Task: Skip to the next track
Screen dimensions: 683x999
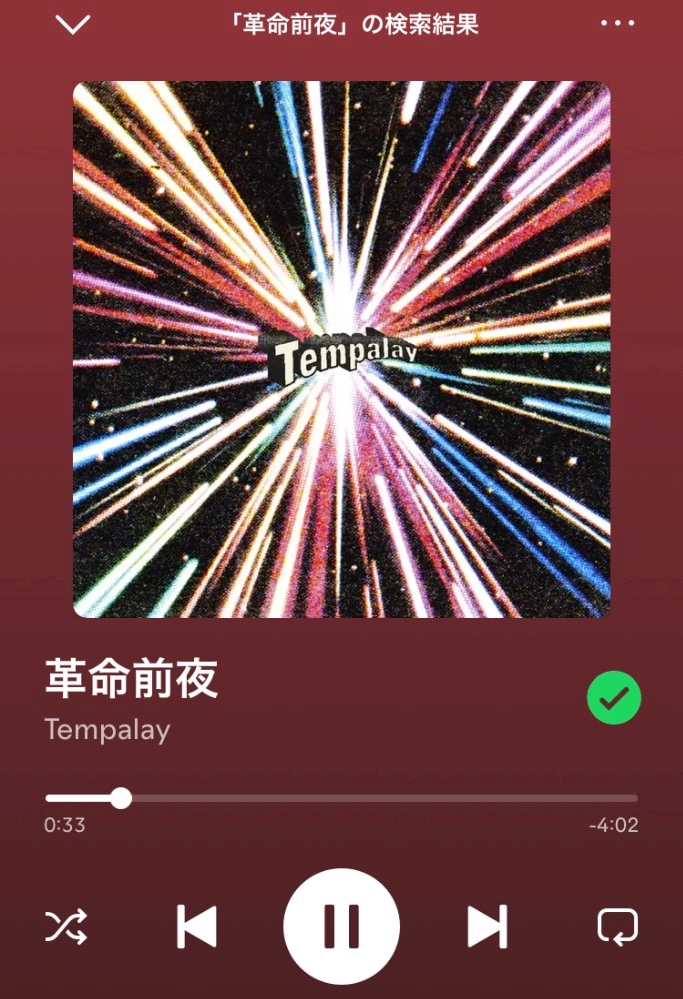Action: (487, 926)
